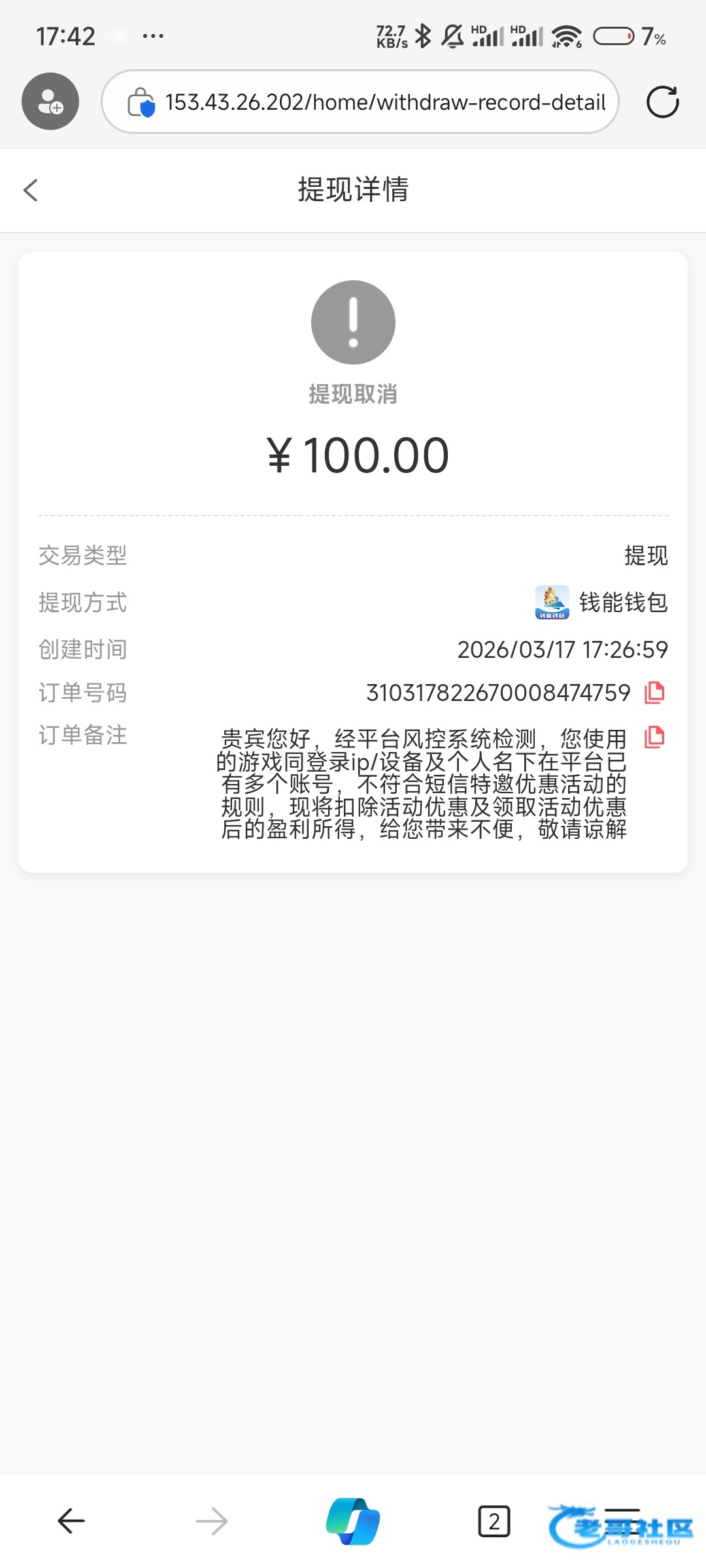Copy the order number 订单号码
The height and width of the screenshot is (1568, 706).
point(654,693)
